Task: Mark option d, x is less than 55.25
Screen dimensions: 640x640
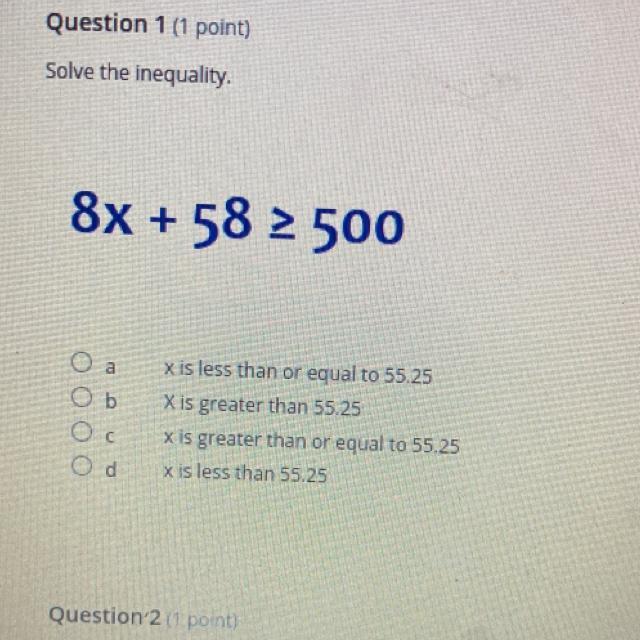Action: coord(79,467)
